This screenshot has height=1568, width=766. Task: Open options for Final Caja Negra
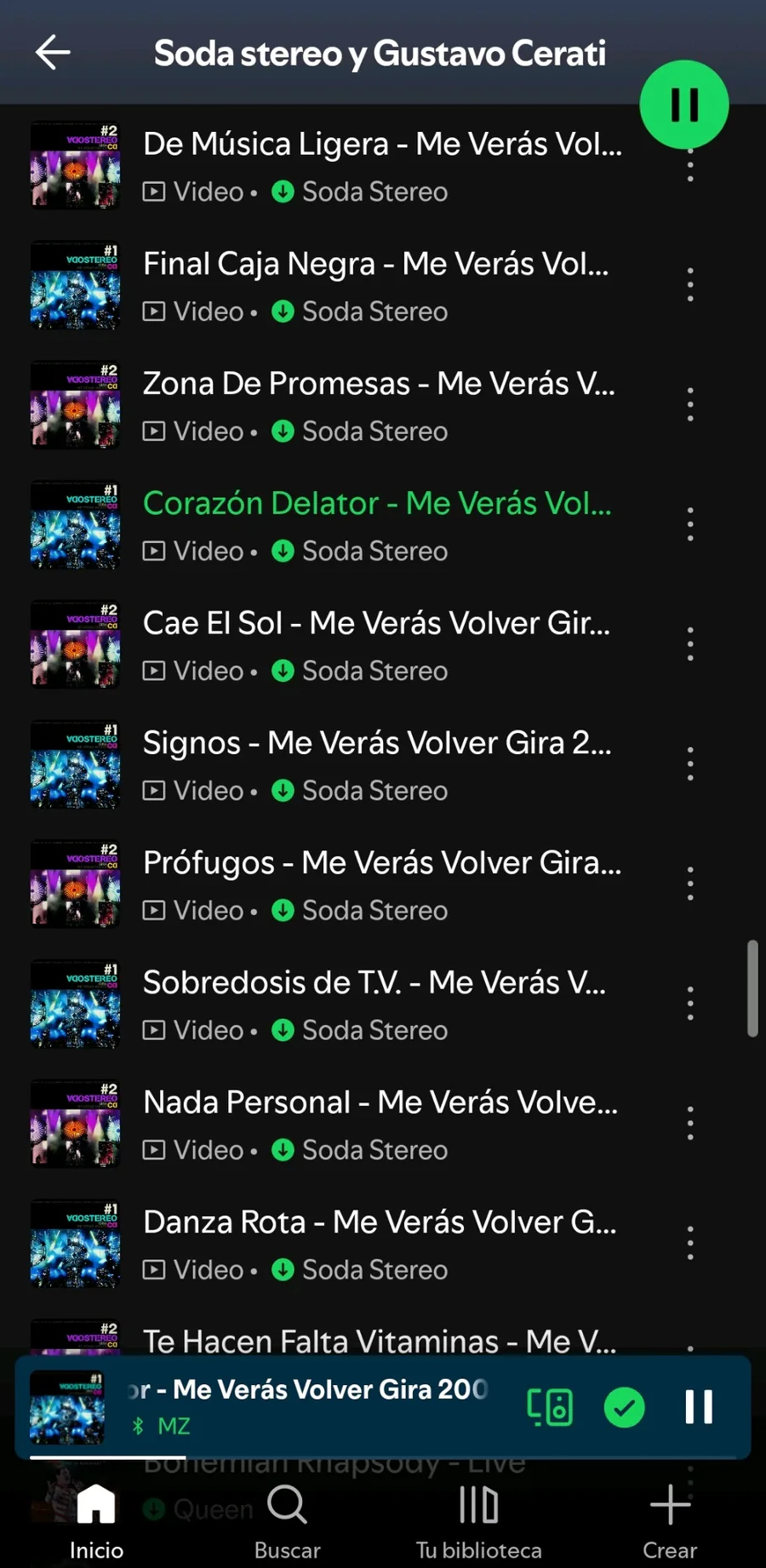coord(690,284)
